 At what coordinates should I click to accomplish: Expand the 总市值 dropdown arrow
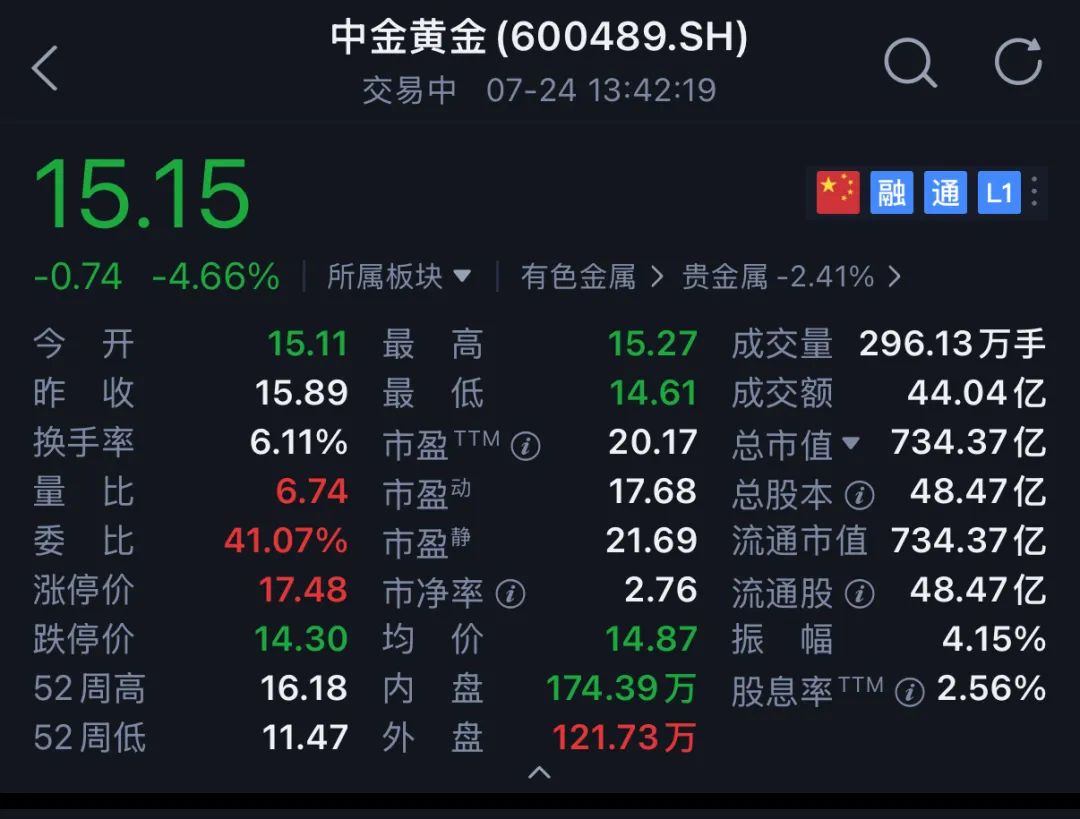coord(851,443)
